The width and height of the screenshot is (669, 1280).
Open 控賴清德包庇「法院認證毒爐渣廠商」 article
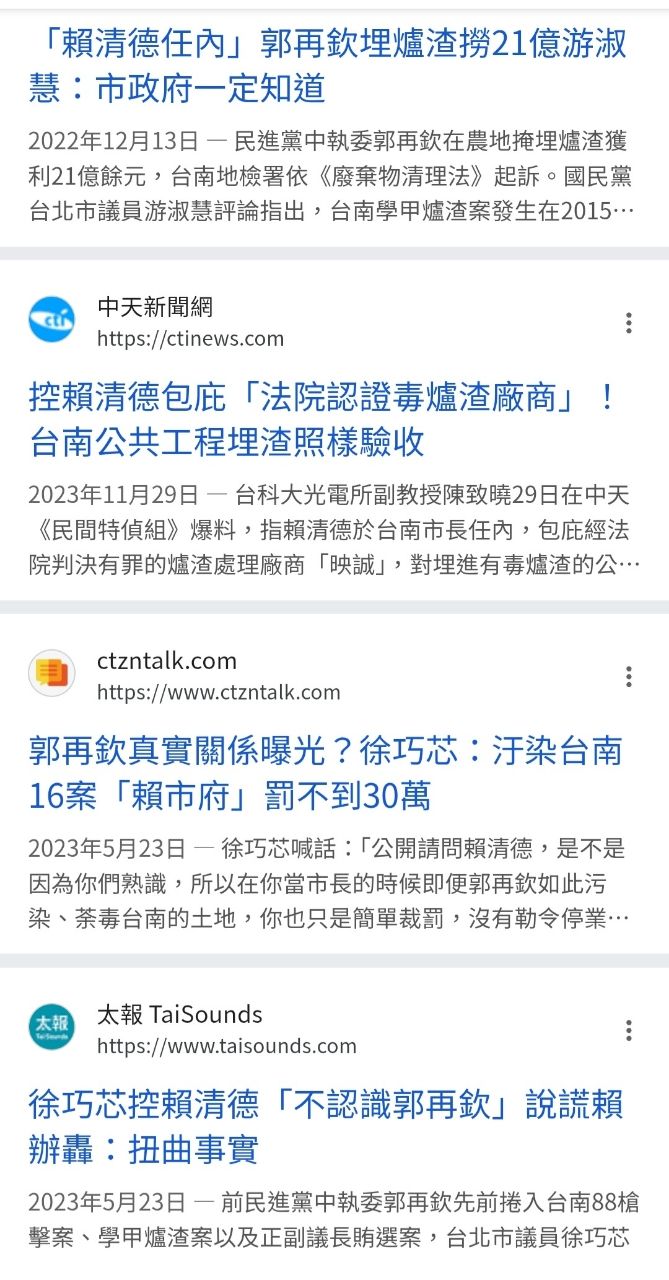click(x=326, y=420)
